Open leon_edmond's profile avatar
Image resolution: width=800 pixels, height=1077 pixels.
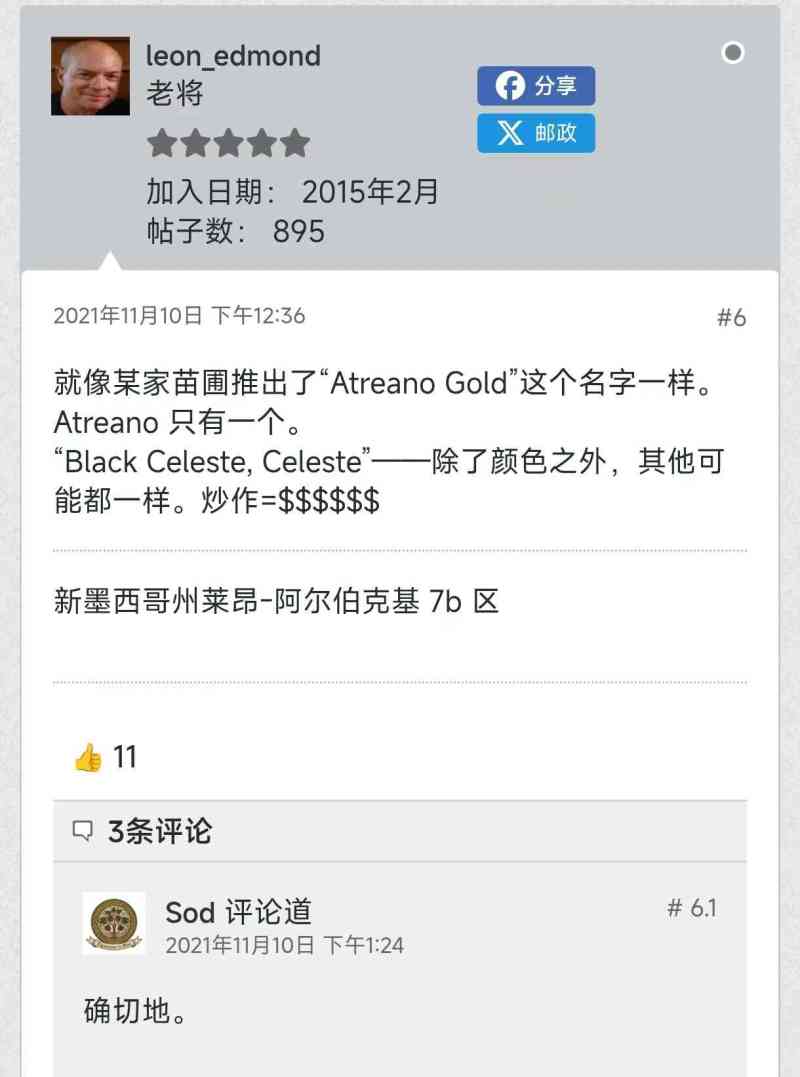pos(90,76)
